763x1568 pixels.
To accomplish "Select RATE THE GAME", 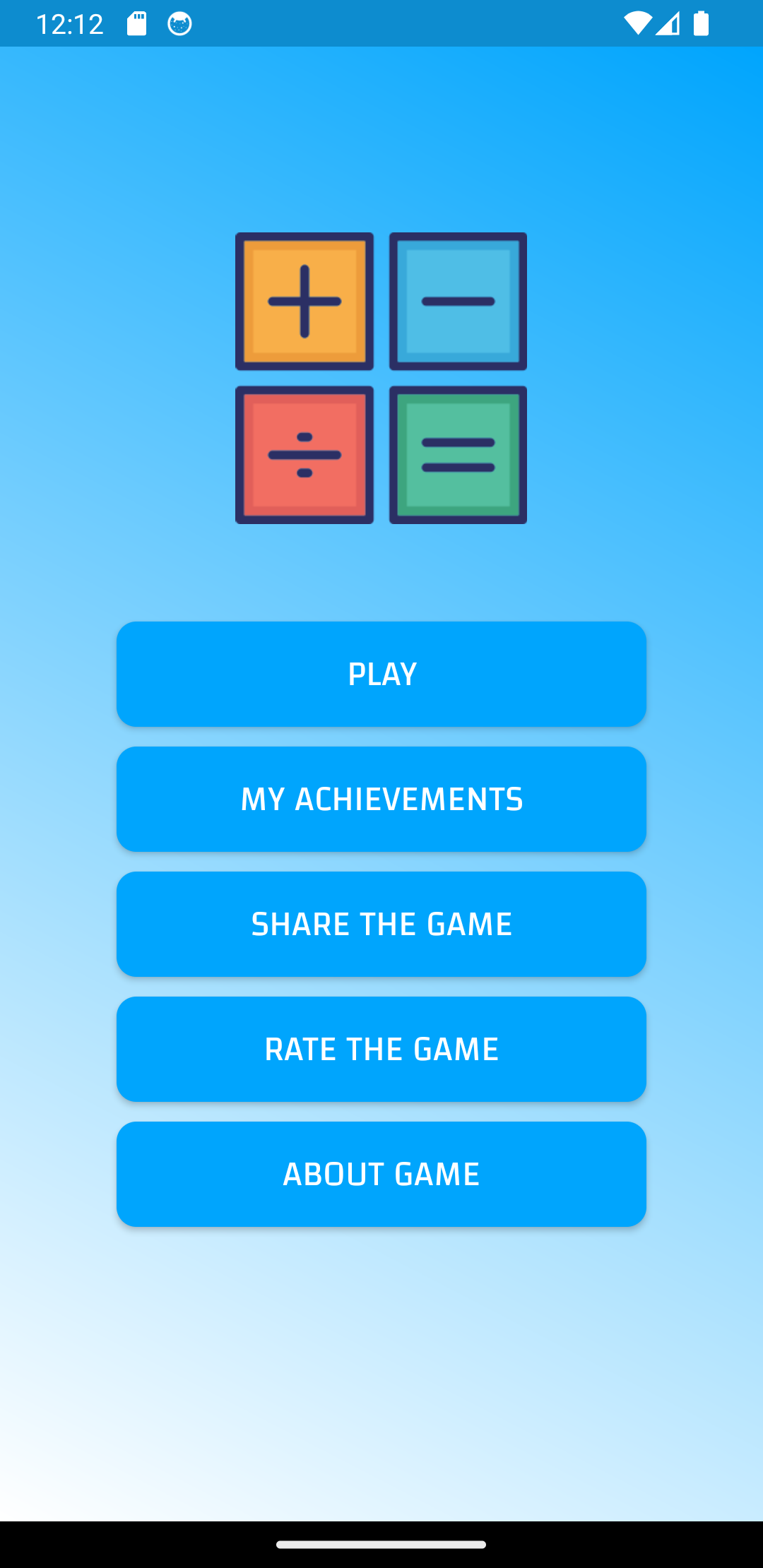I will click(x=381, y=1049).
